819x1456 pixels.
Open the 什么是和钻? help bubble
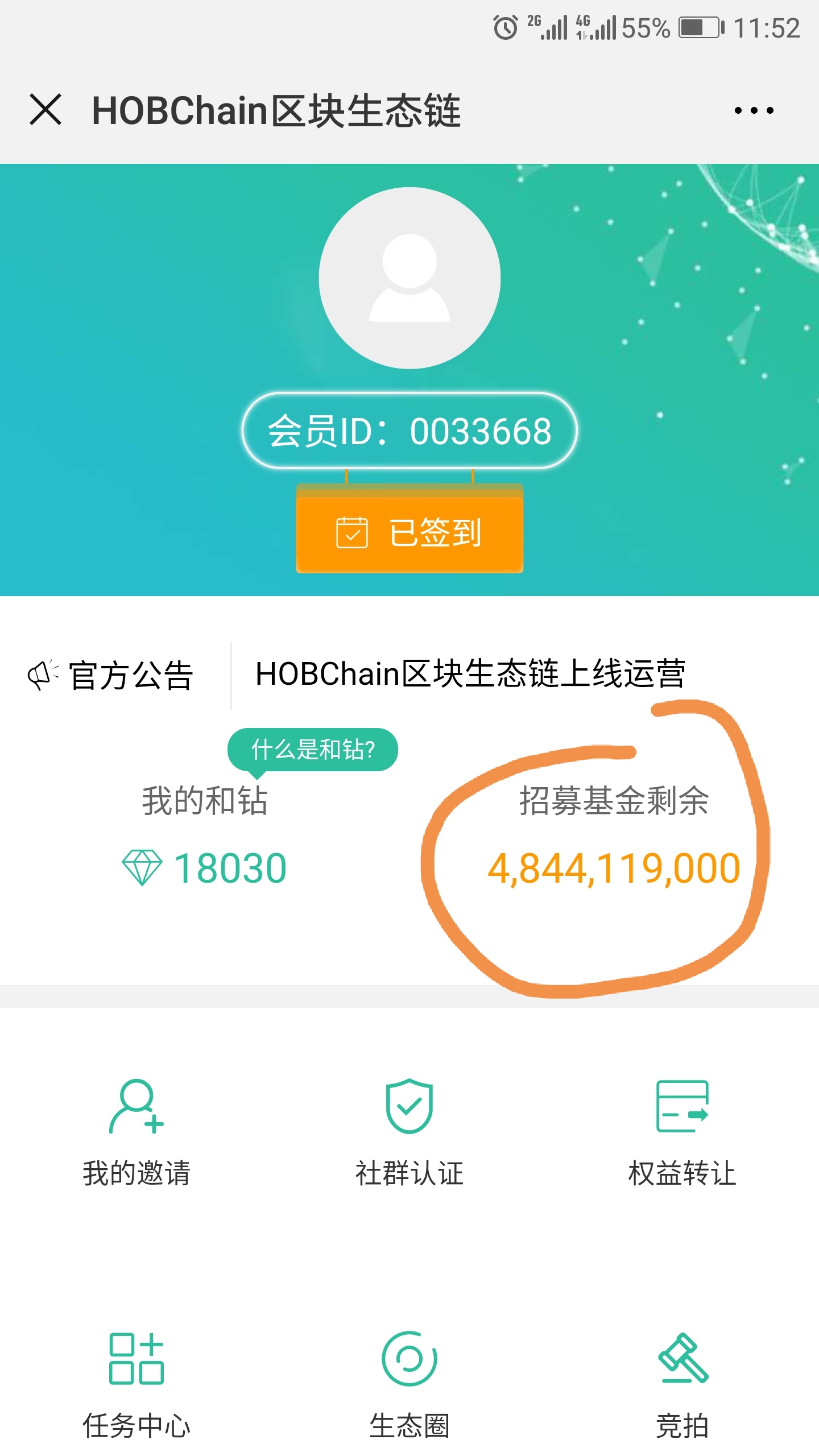313,749
